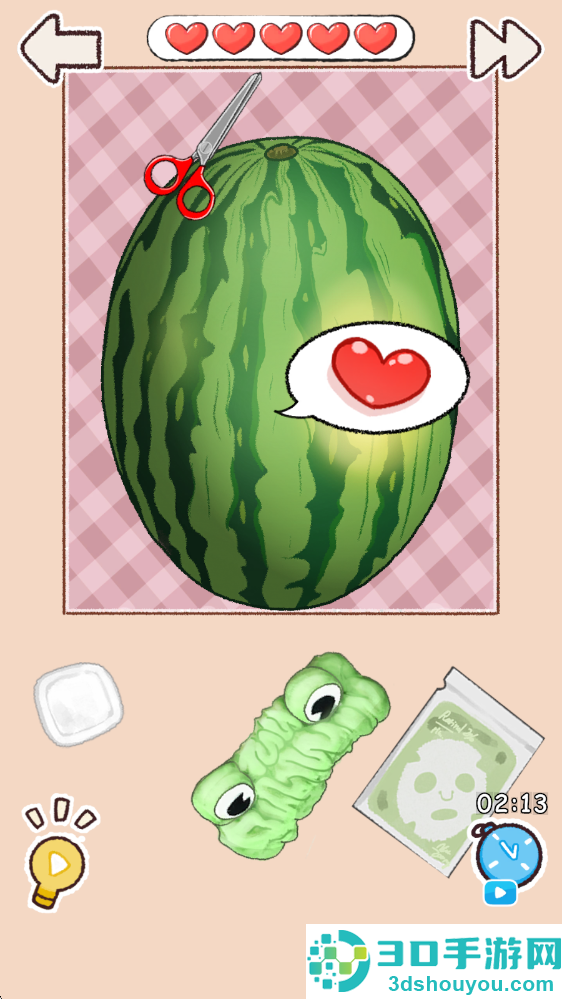
Task: Go back with the left arrow
Action: pos(61,47)
